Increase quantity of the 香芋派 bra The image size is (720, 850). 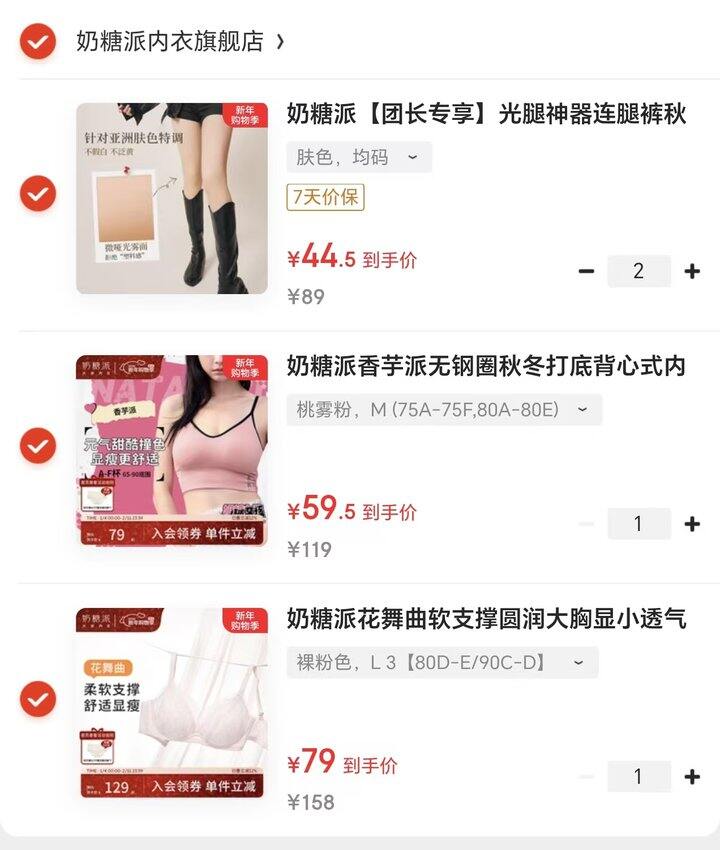point(691,523)
